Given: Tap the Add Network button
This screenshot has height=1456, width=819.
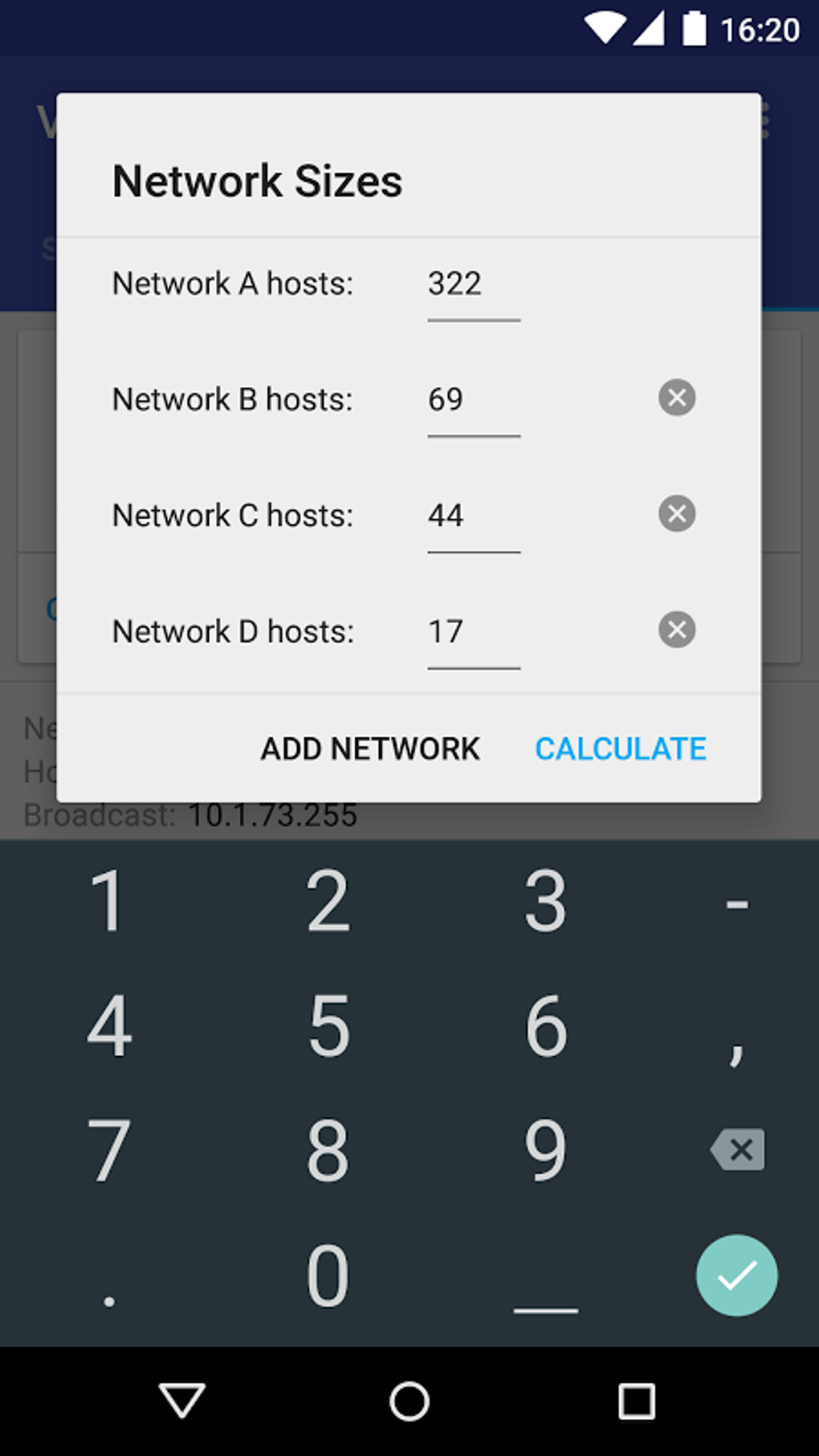Looking at the screenshot, I should pos(370,748).
